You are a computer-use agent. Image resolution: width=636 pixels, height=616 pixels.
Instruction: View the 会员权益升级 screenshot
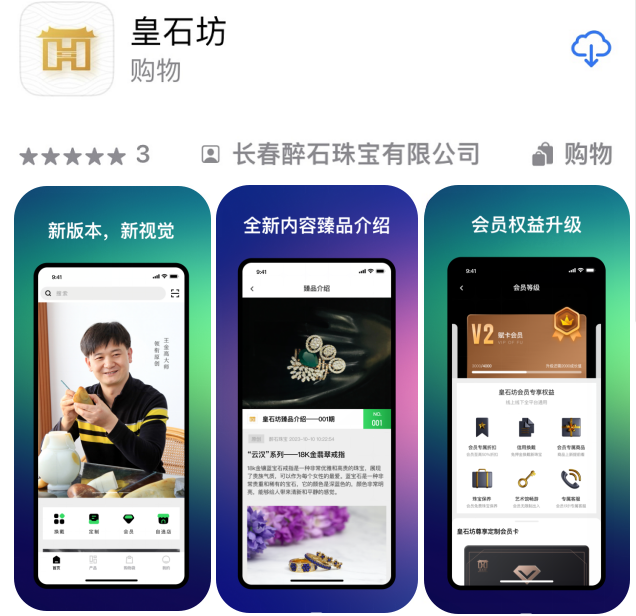pos(526,400)
